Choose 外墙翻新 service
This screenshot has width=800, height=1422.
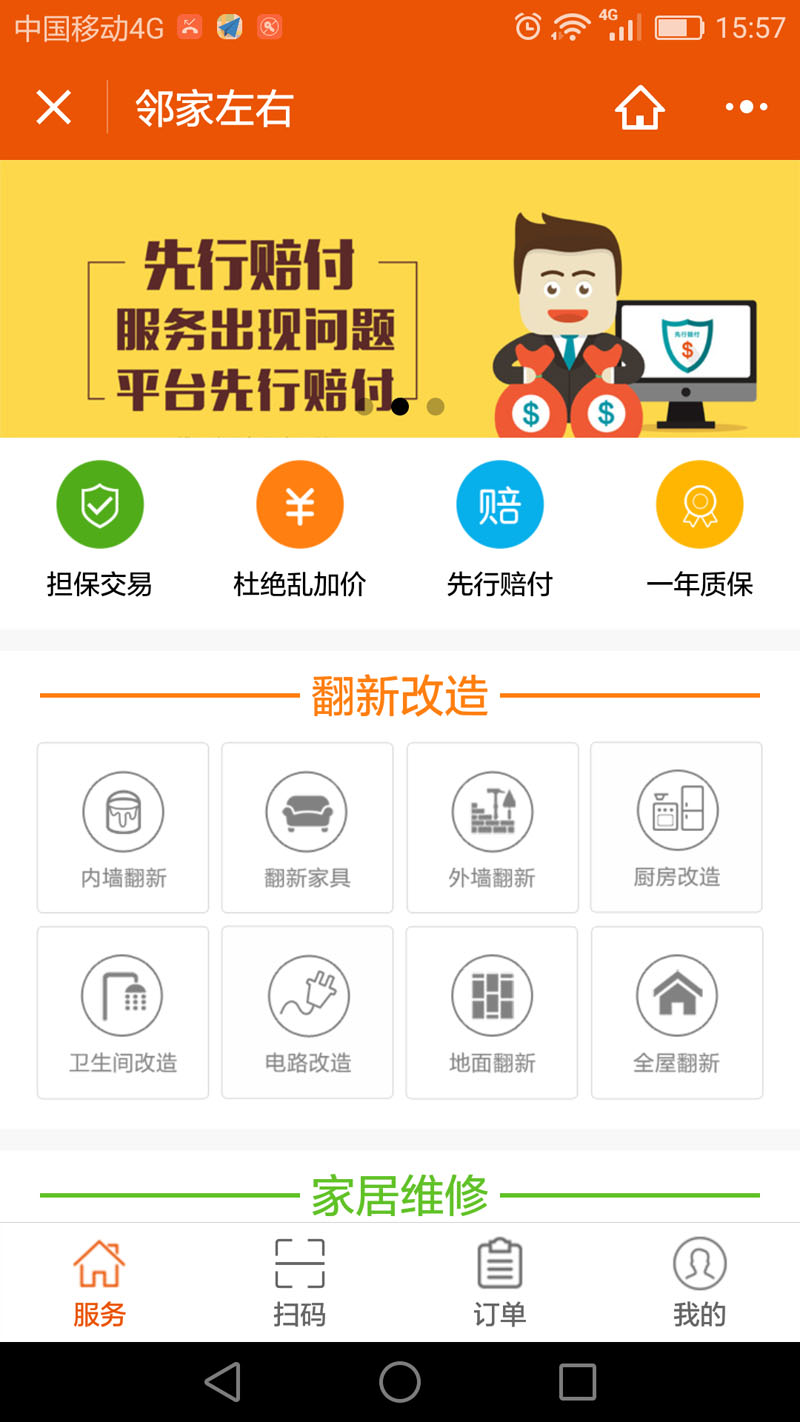pos(492,827)
